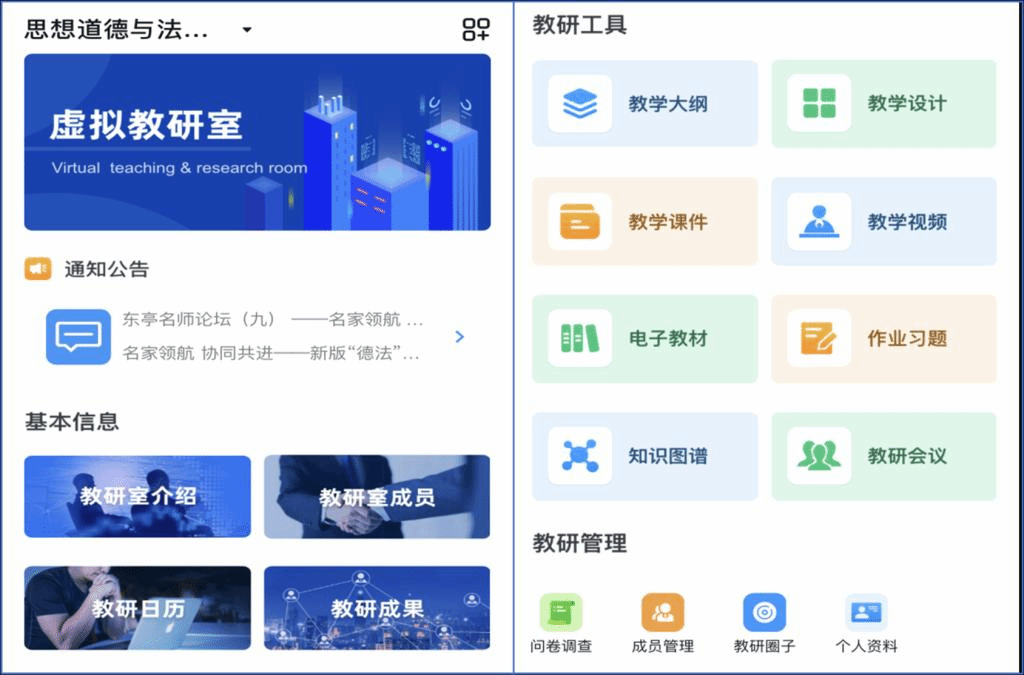View 教研室成员 card
Image resolution: width=1024 pixels, height=675 pixels.
pos(377,496)
